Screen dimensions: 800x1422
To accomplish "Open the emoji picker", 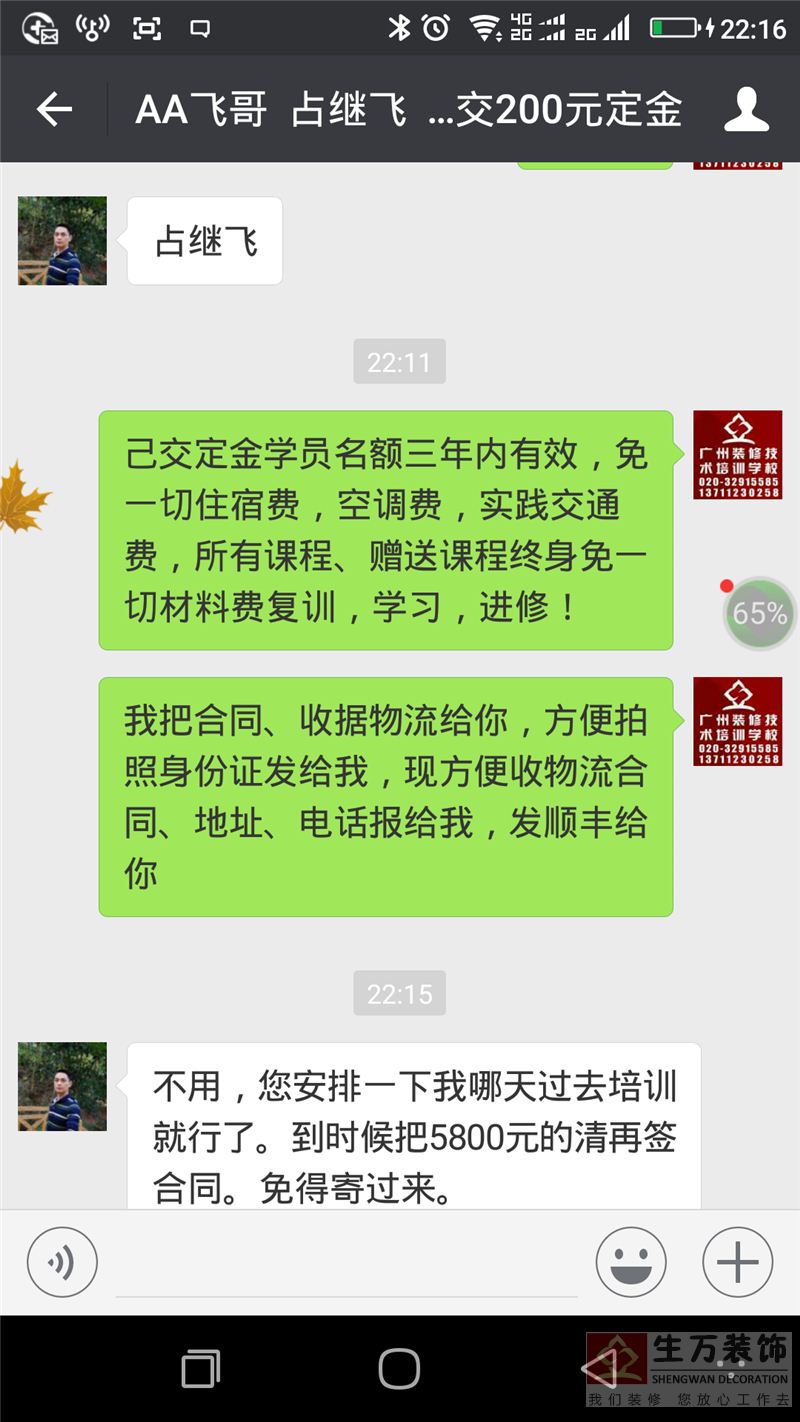I will point(631,1262).
